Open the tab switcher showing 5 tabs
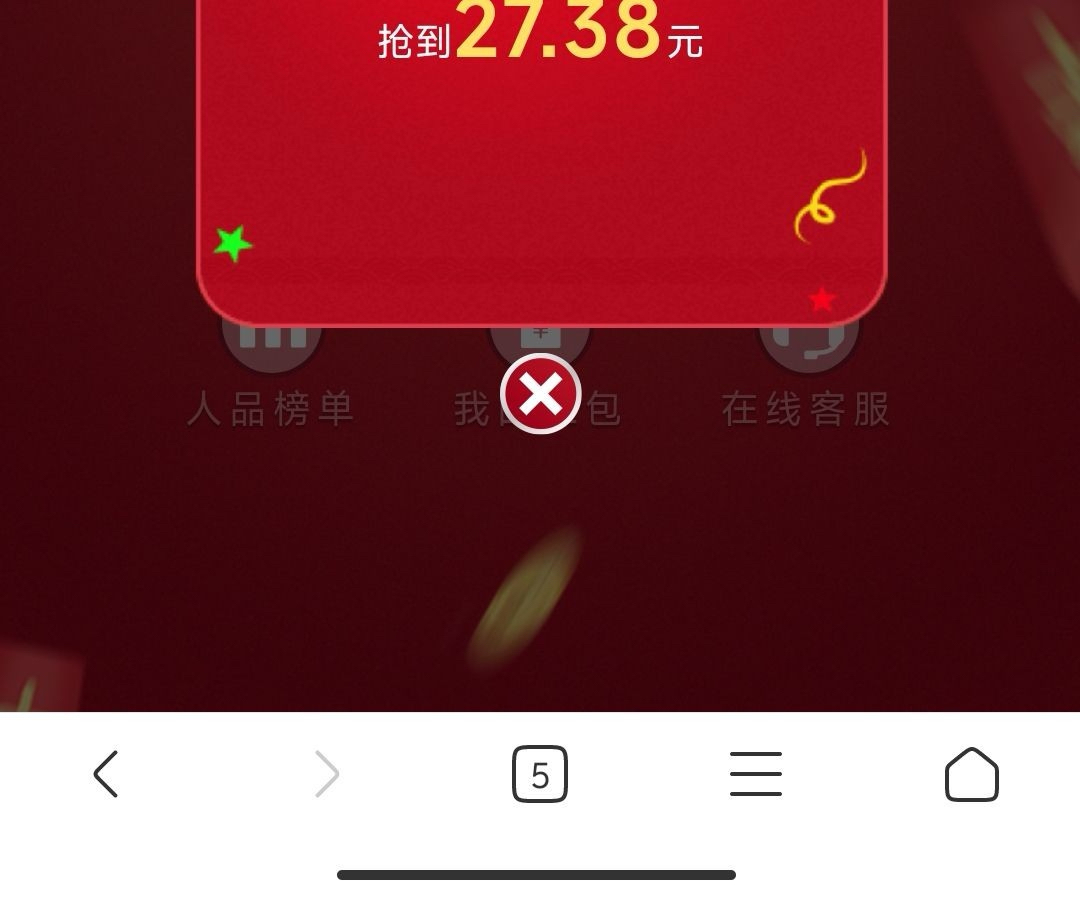This screenshot has height=900, width=1080. pyautogui.click(x=540, y=775)
